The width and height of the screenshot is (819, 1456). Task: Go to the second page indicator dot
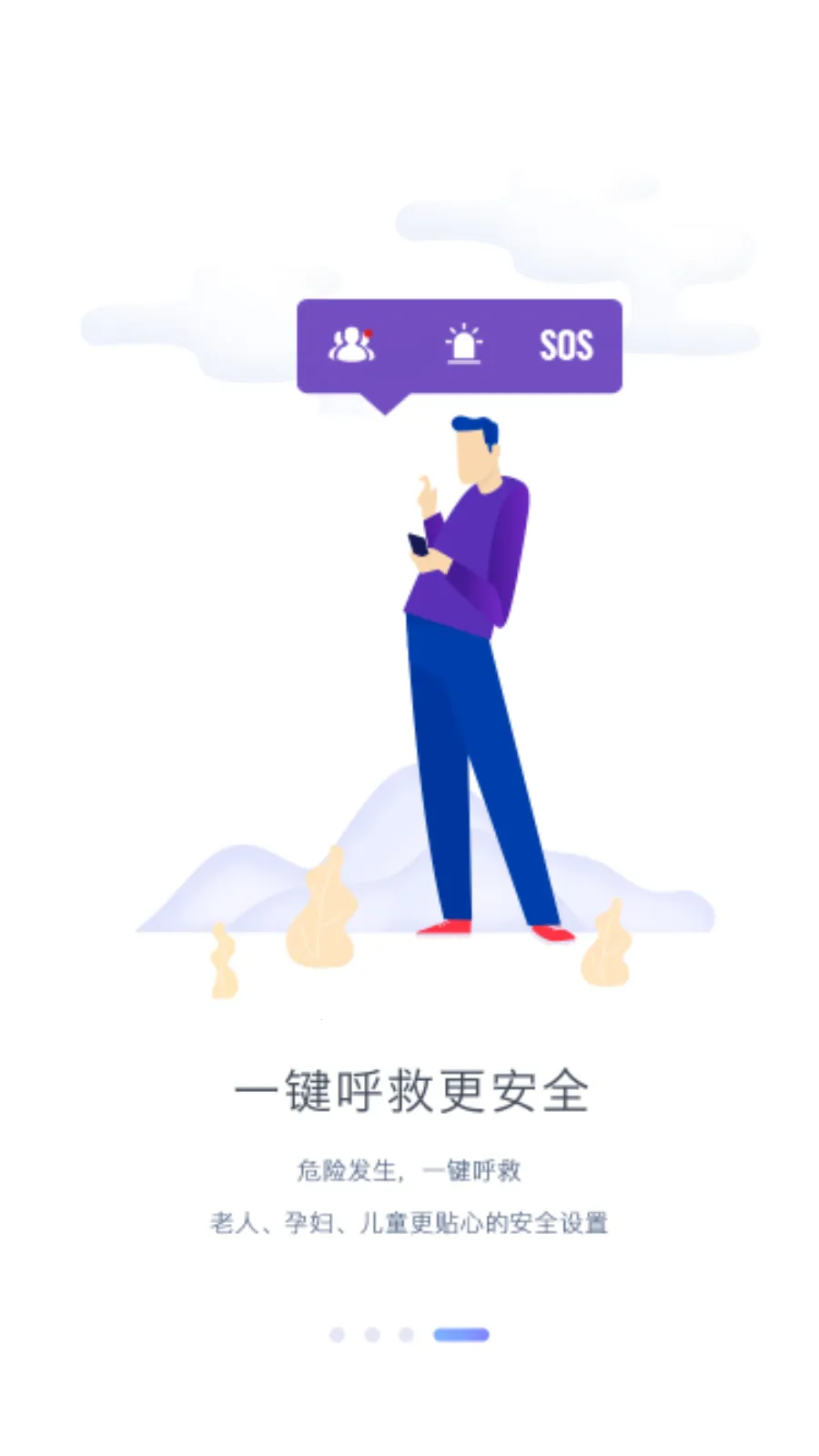point(371,1334)
